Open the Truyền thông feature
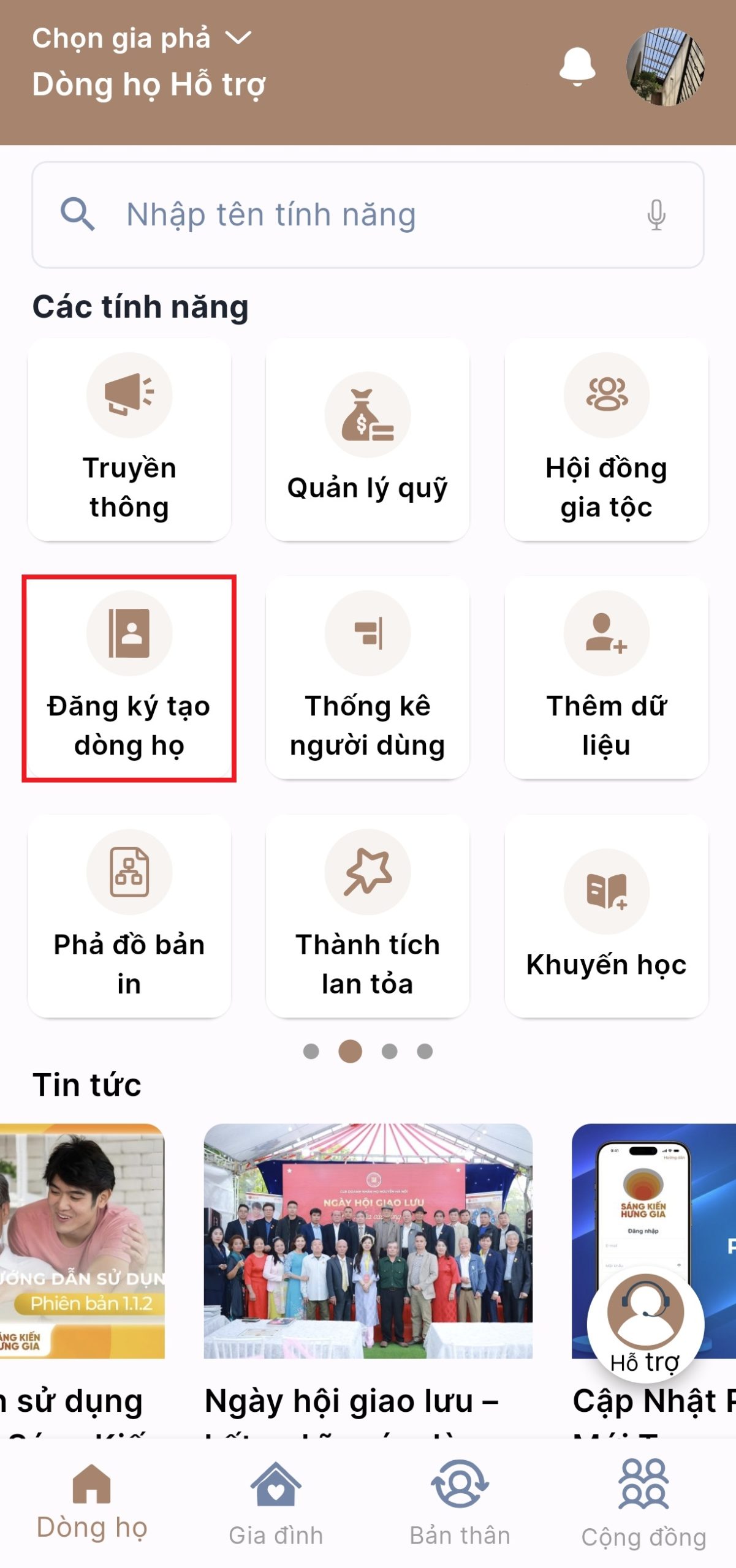736x1568 pixels. point(129,439)
